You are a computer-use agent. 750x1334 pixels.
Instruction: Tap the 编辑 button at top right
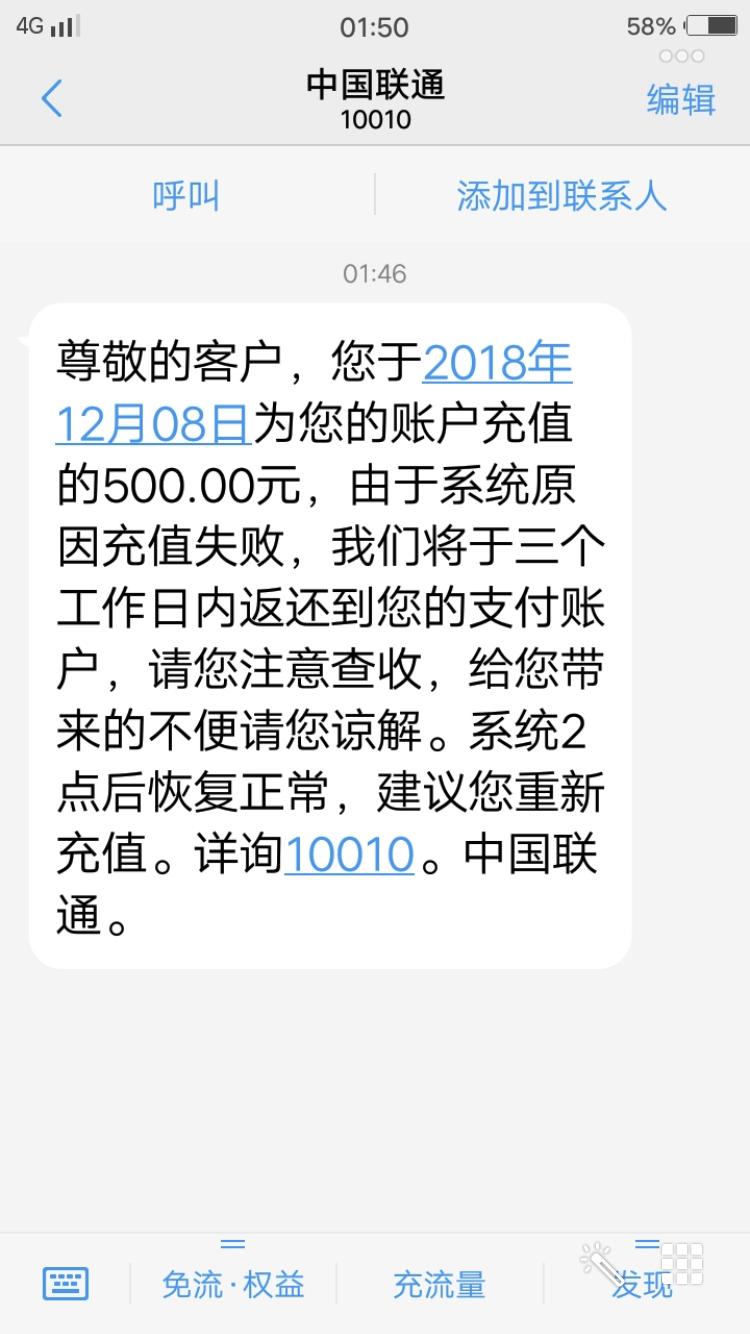click(x=681, y=100)
